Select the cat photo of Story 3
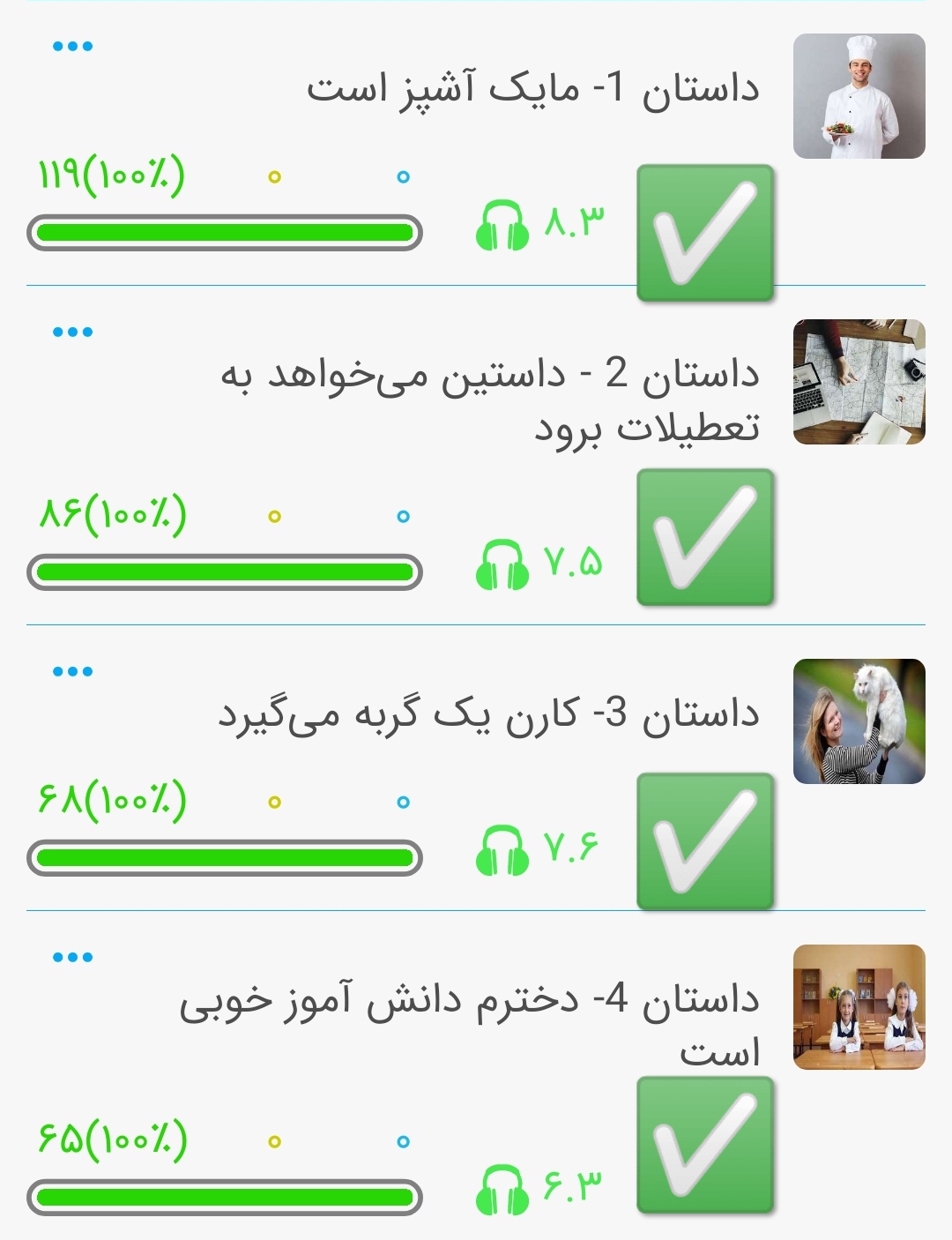 tap(859, 721)
